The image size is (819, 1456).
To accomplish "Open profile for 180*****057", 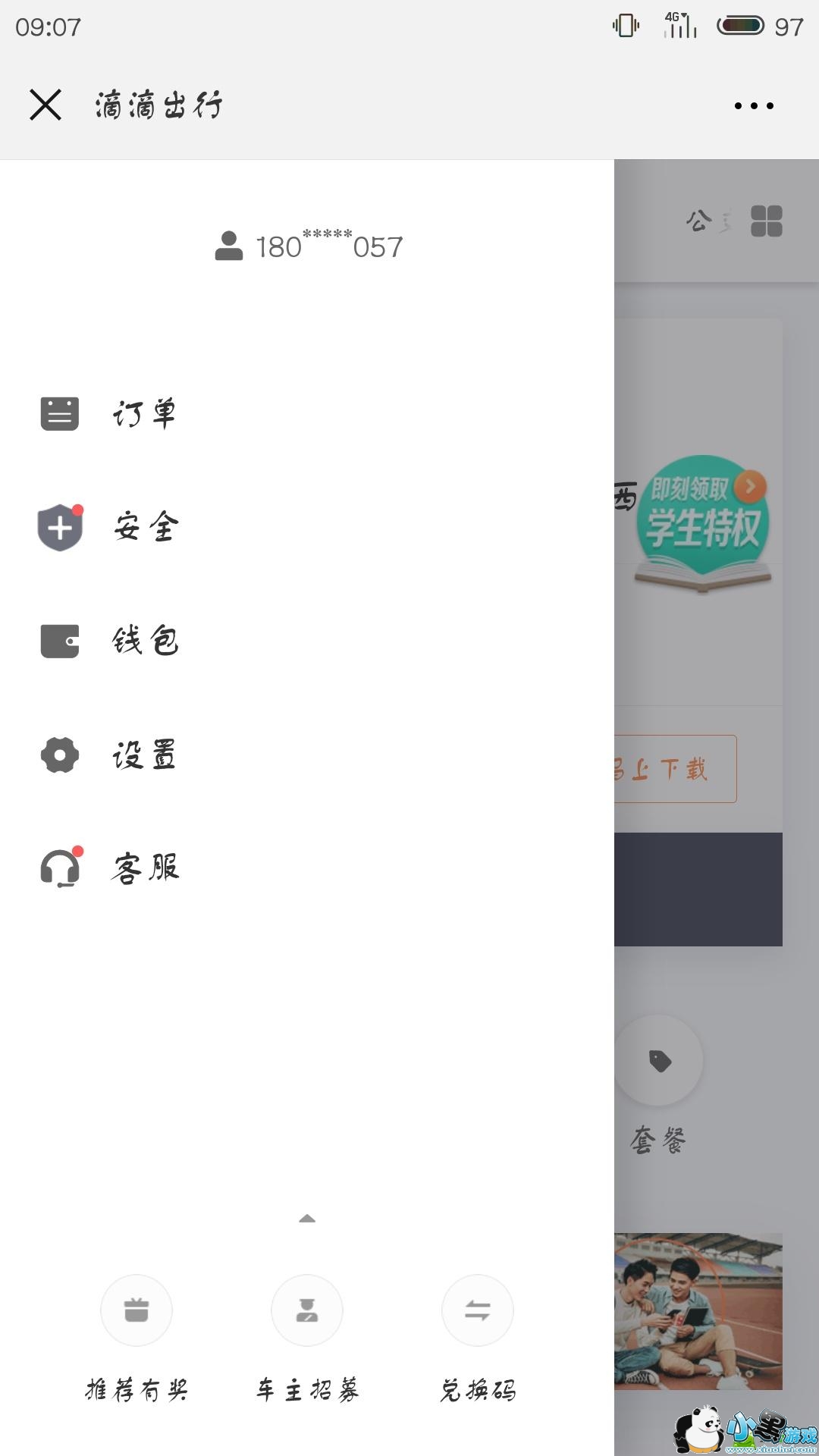I will [308, 246].
